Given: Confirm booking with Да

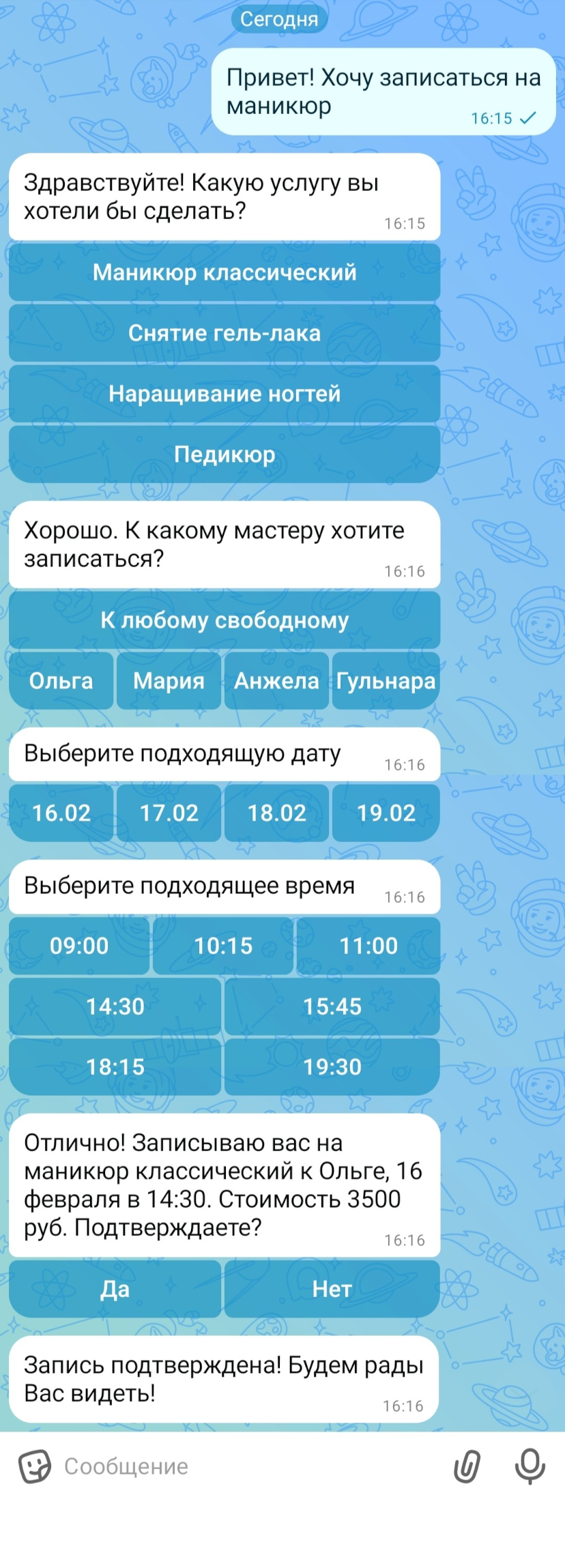Looking at the screenshot, I should click(115, 1289).
